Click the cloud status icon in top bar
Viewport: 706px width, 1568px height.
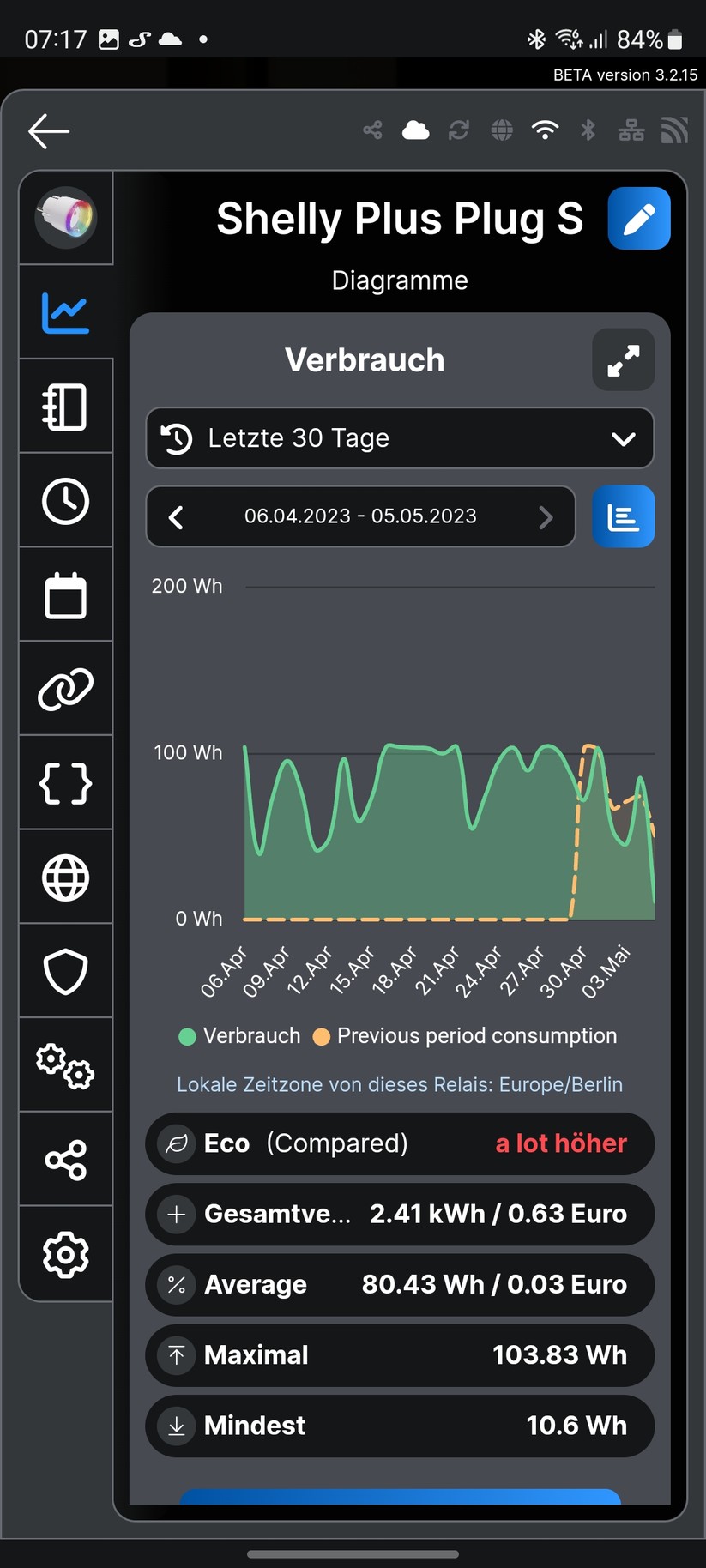[416, 130]
